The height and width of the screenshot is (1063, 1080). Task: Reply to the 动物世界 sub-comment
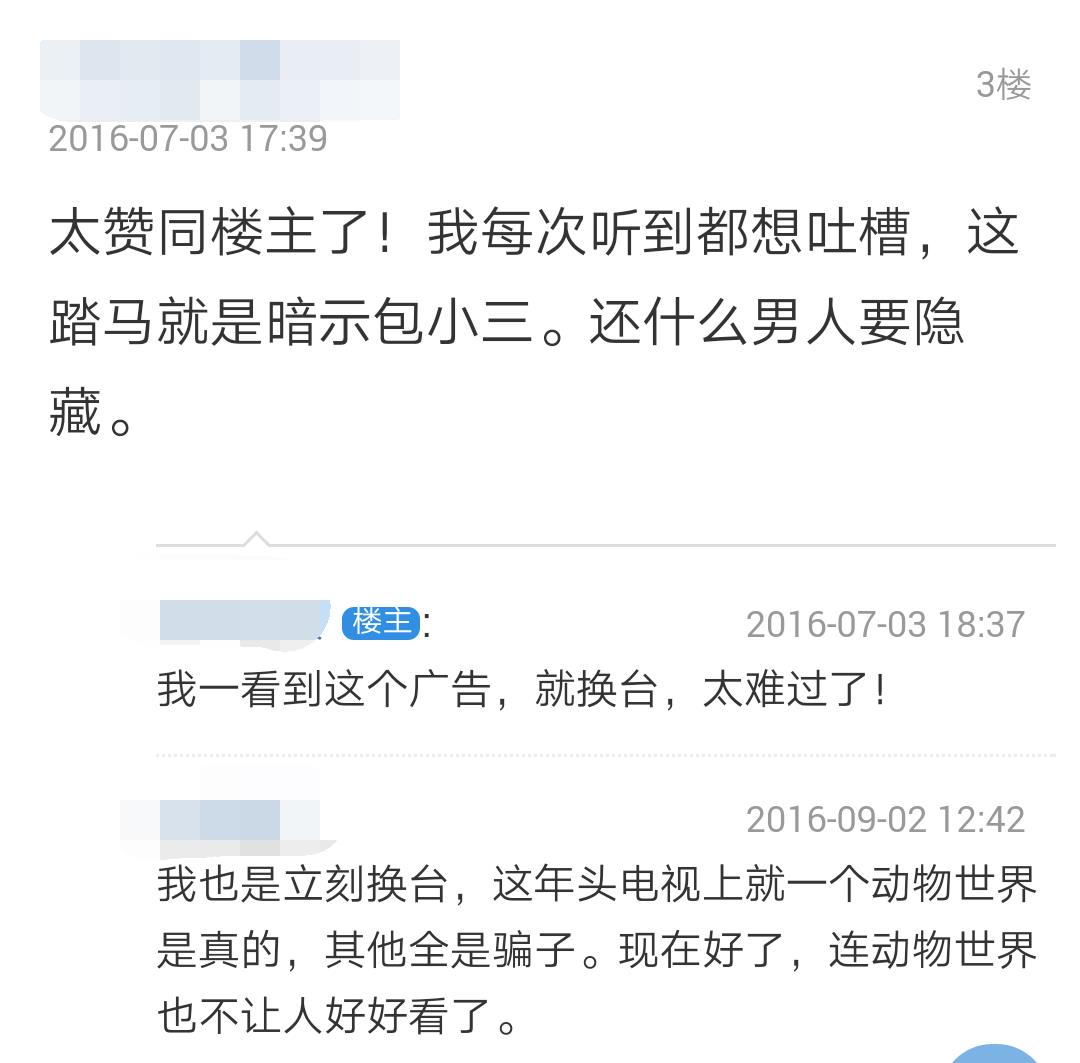tap(596, 950)
